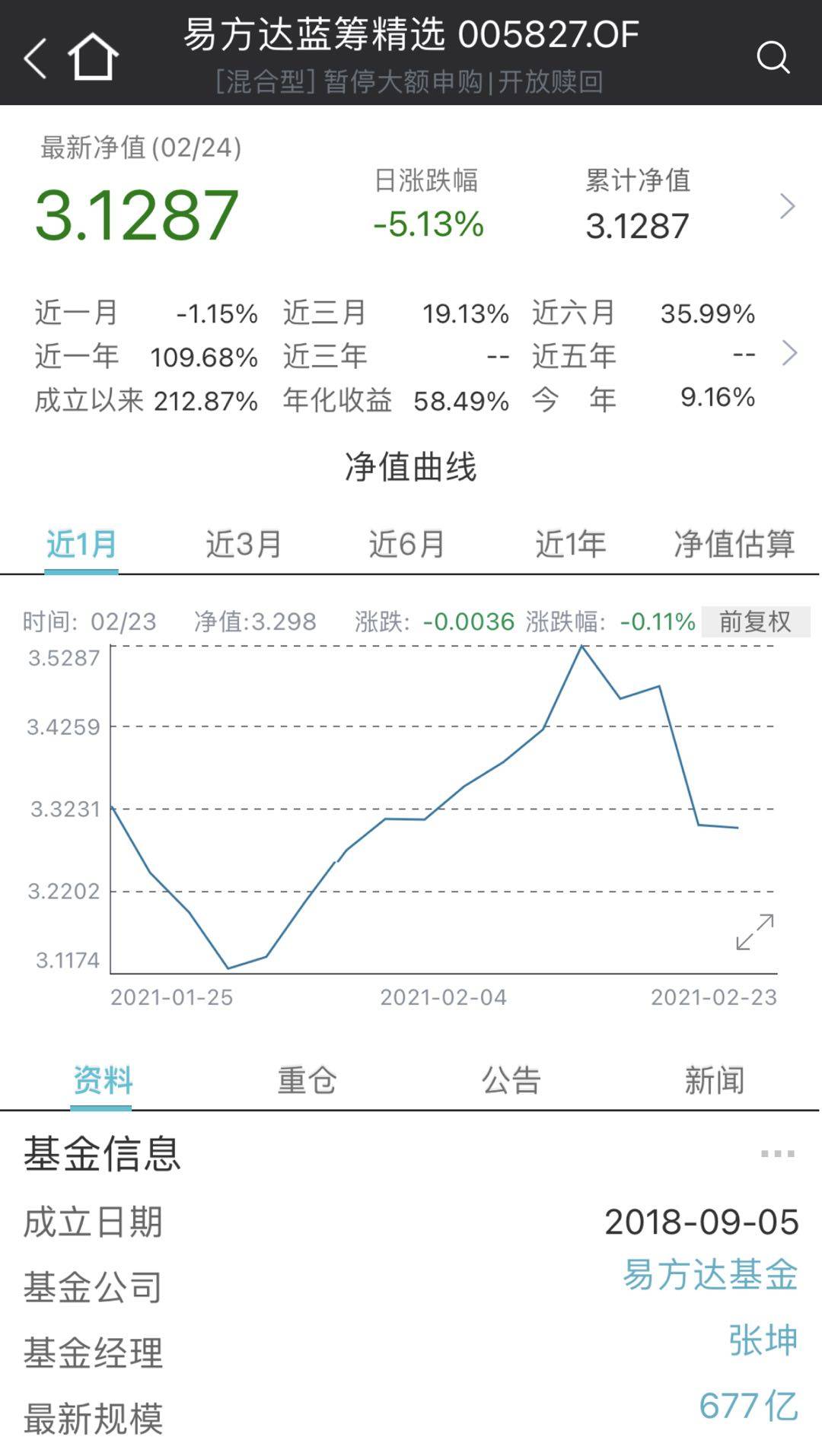The image size is (822, 1456).
Task: Select the 资料 tab
Action: tap(102, 1080)
